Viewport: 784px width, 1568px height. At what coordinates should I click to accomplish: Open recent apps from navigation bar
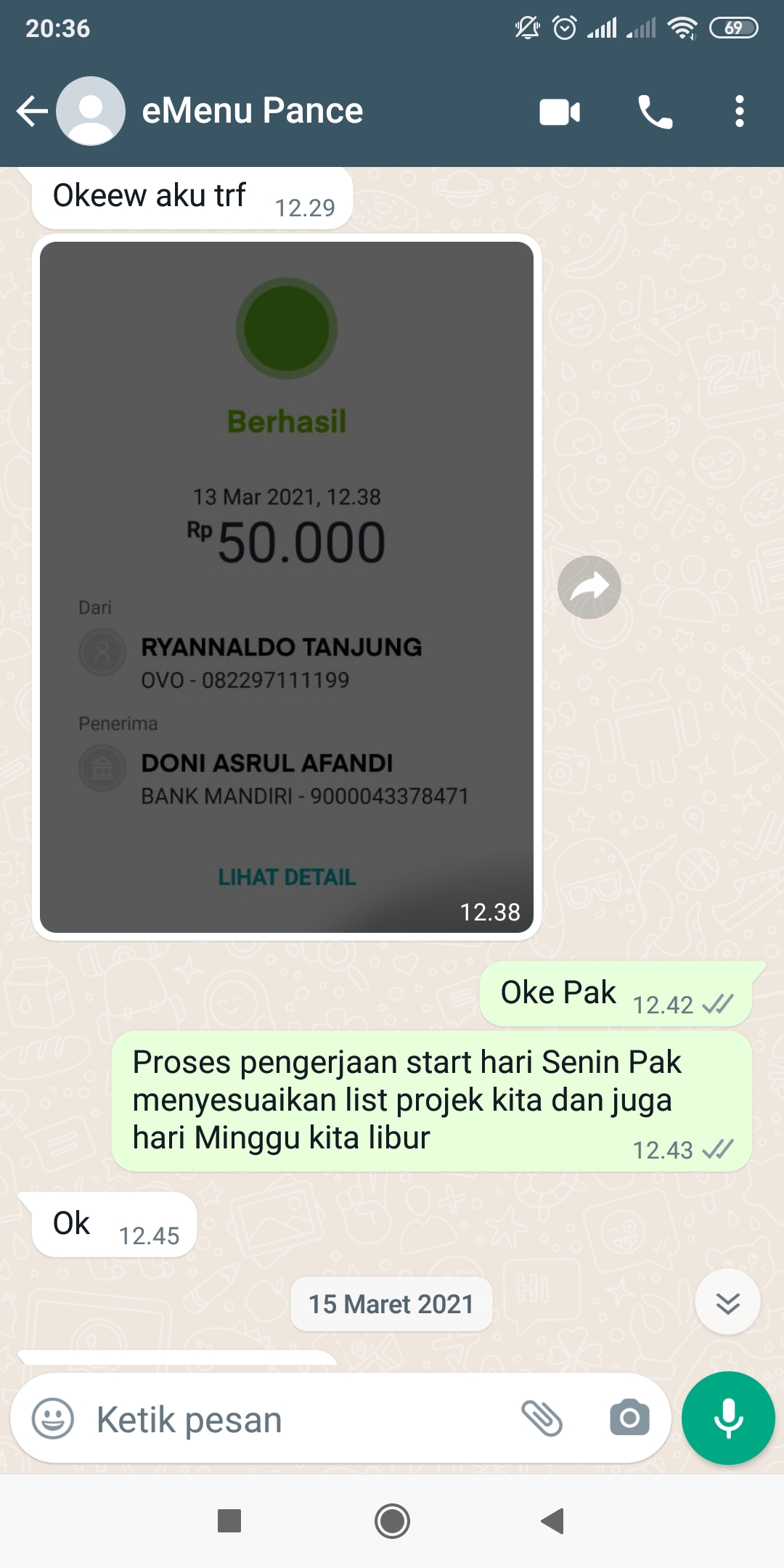(229, 1521)
